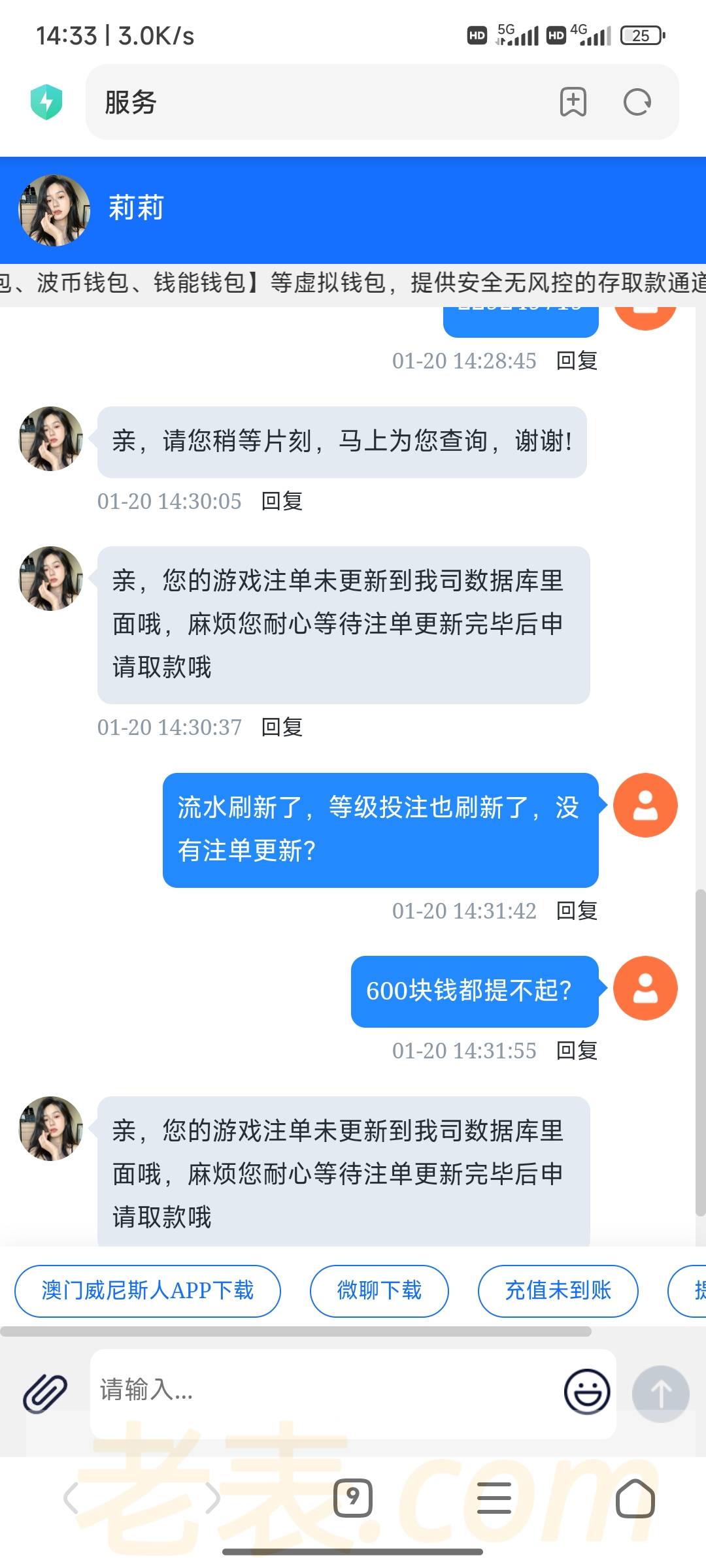Go back to the previous page
The height and width of the screenshot is (1568, 706).
[72, 1497]
